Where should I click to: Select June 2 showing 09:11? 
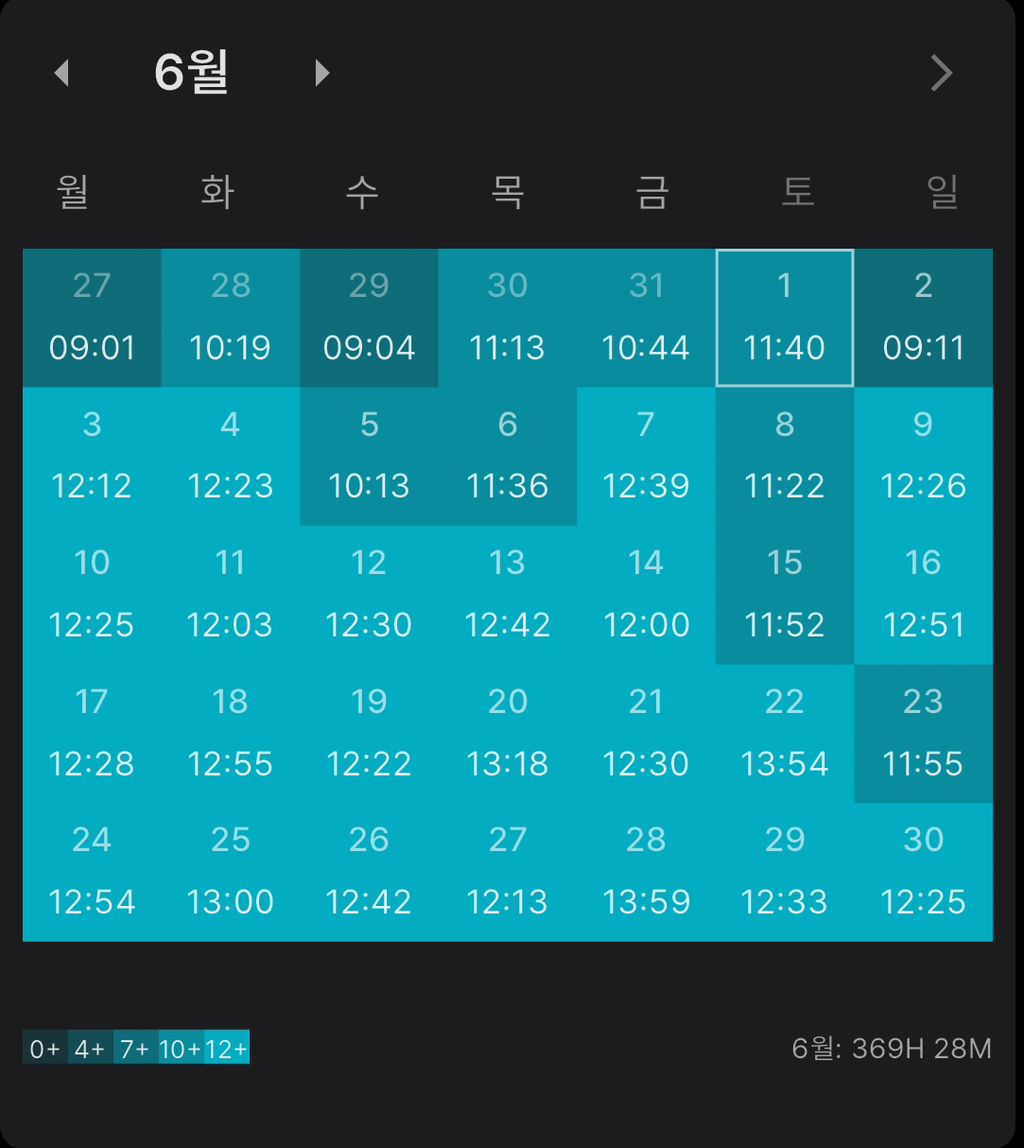(924, 318)
